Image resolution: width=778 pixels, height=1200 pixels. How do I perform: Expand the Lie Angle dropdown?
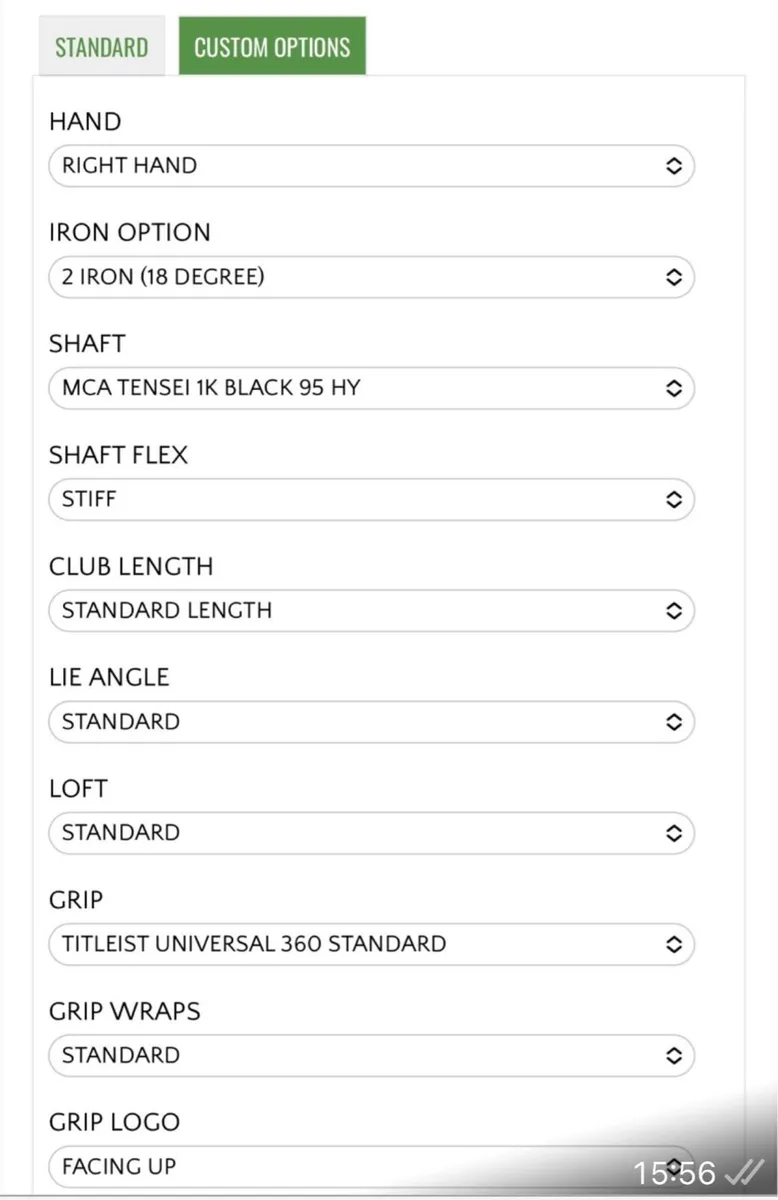(x=371, y=721)
